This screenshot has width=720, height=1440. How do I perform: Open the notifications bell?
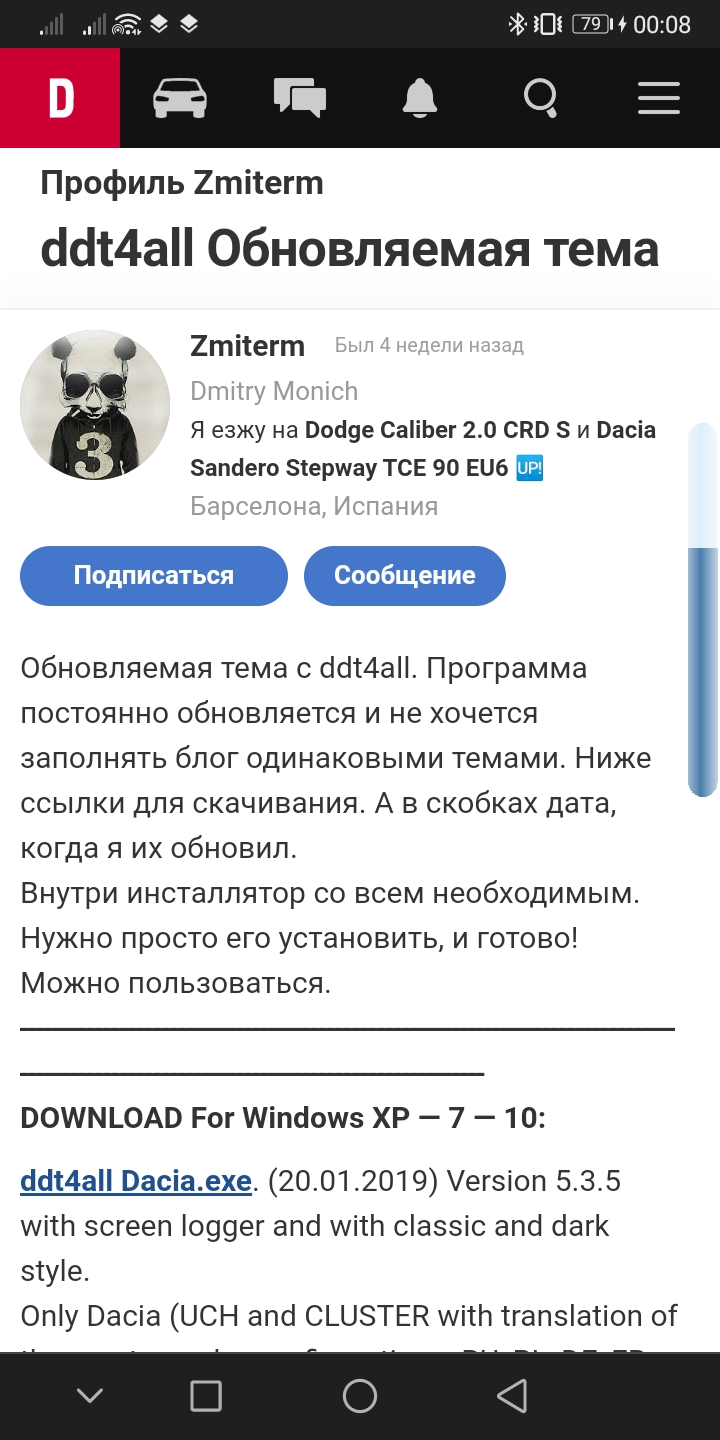(420, 98)
